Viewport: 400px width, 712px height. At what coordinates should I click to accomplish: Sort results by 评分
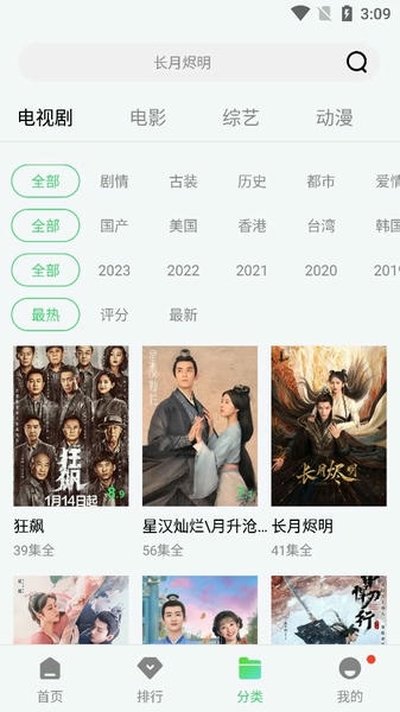pos(114,314)
